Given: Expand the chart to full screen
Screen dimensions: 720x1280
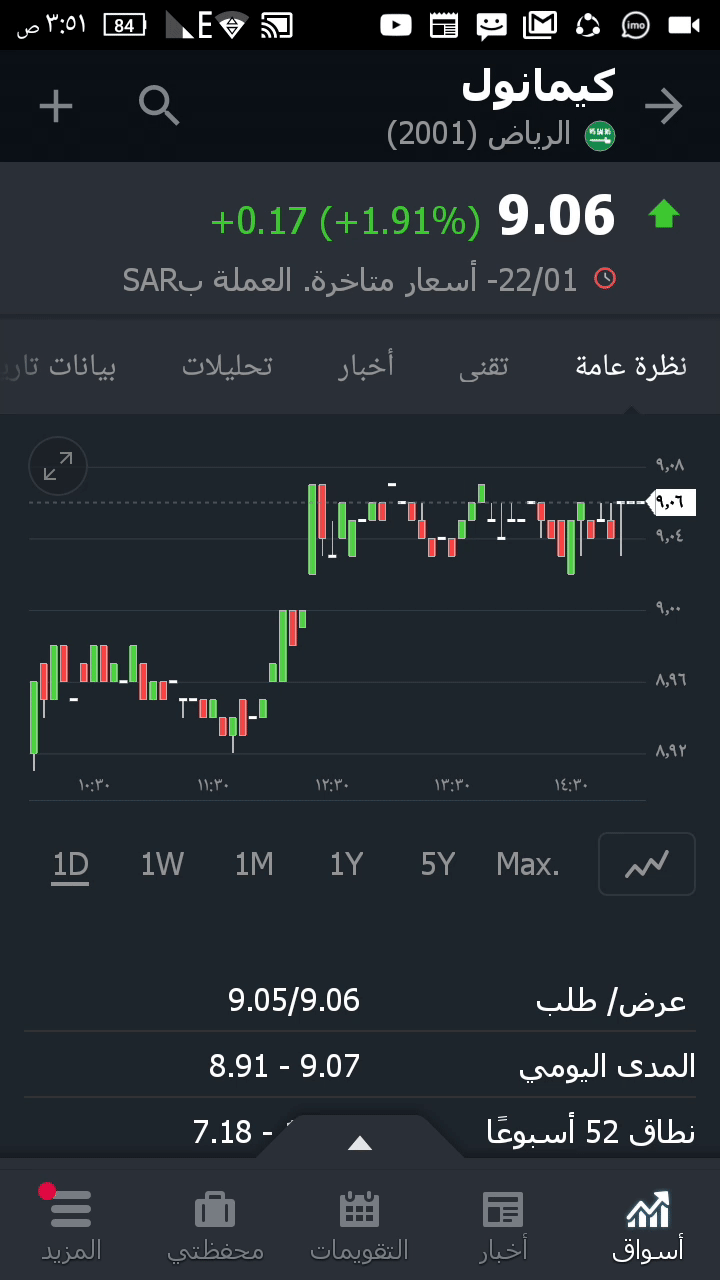Looking at the screenshot, I should (58, 466).
